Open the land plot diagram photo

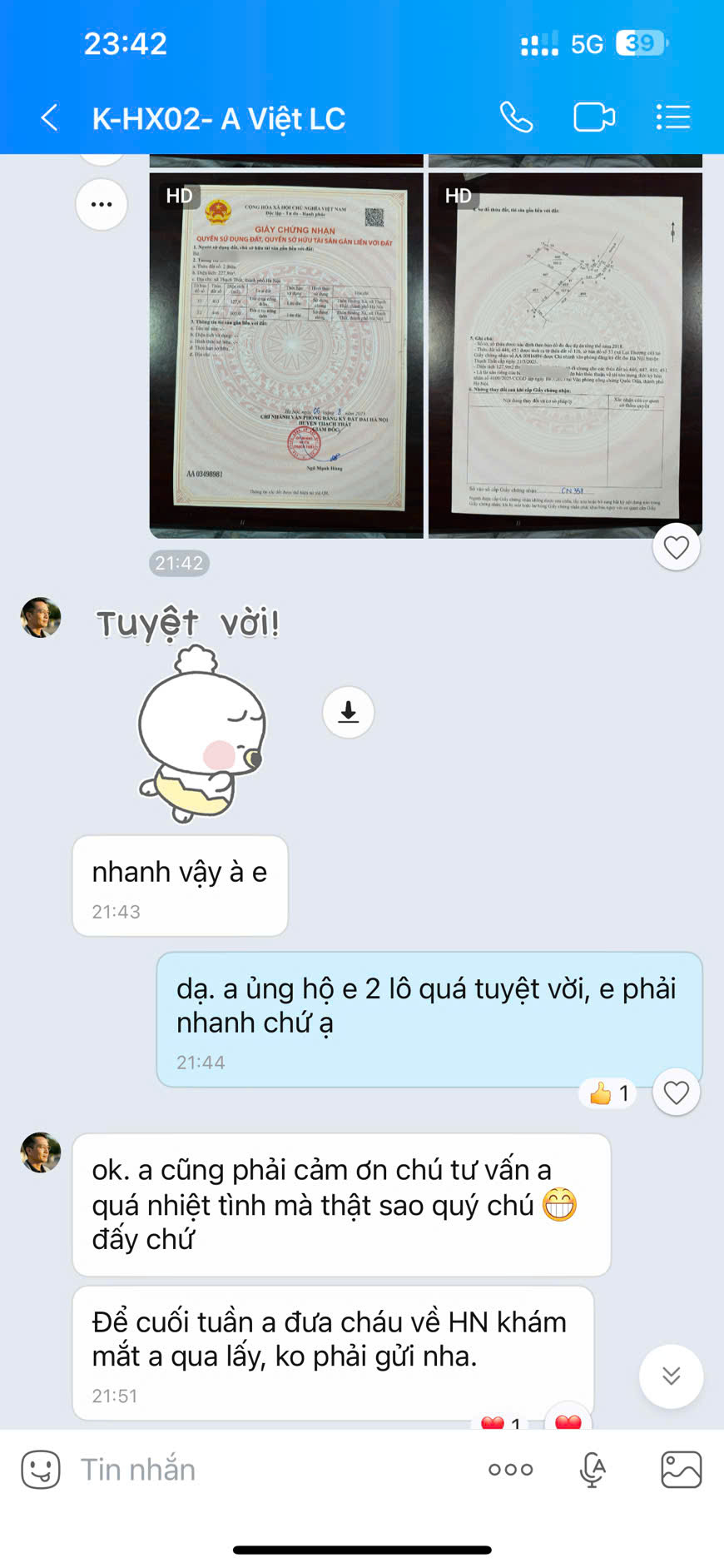[x=565, y=355]
